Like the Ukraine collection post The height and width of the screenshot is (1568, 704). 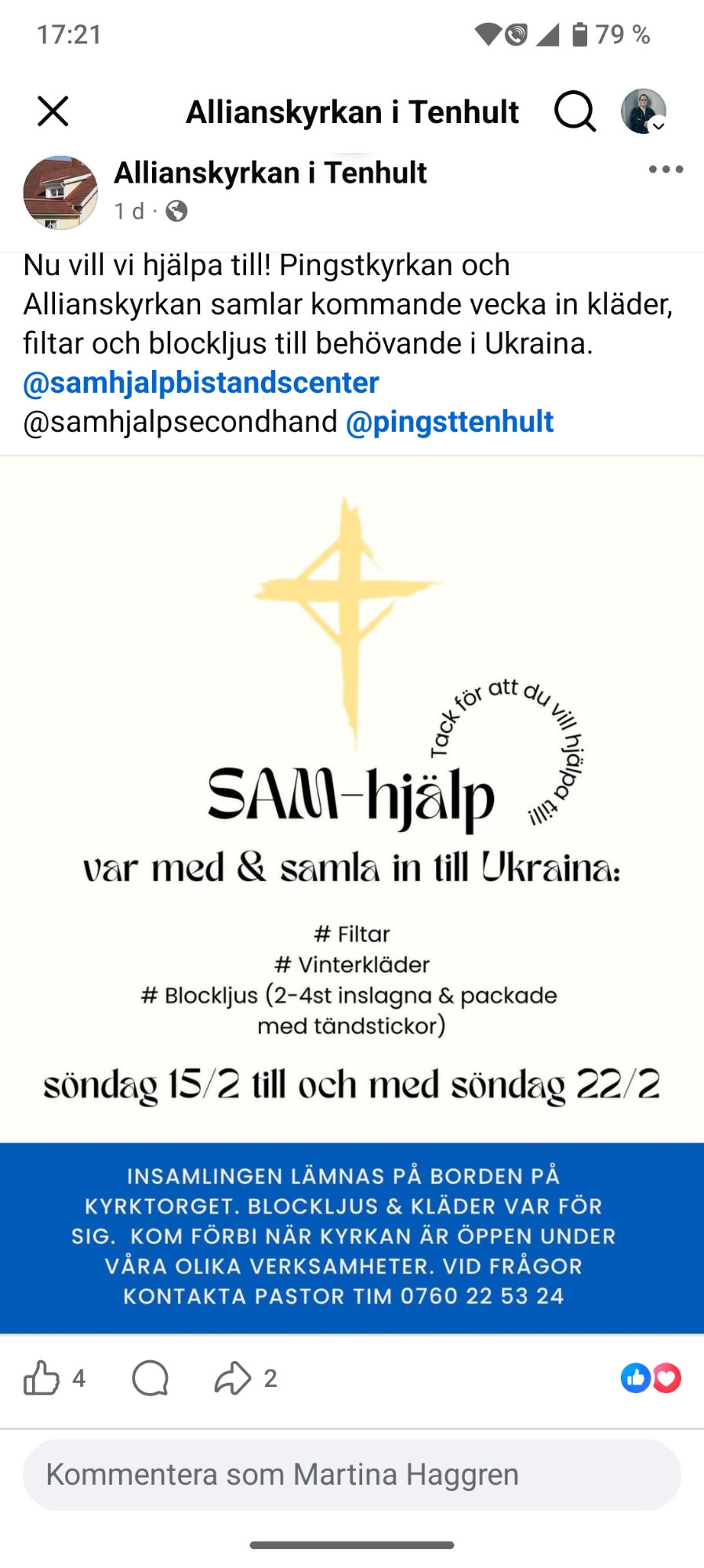(x=42, y=1378)
